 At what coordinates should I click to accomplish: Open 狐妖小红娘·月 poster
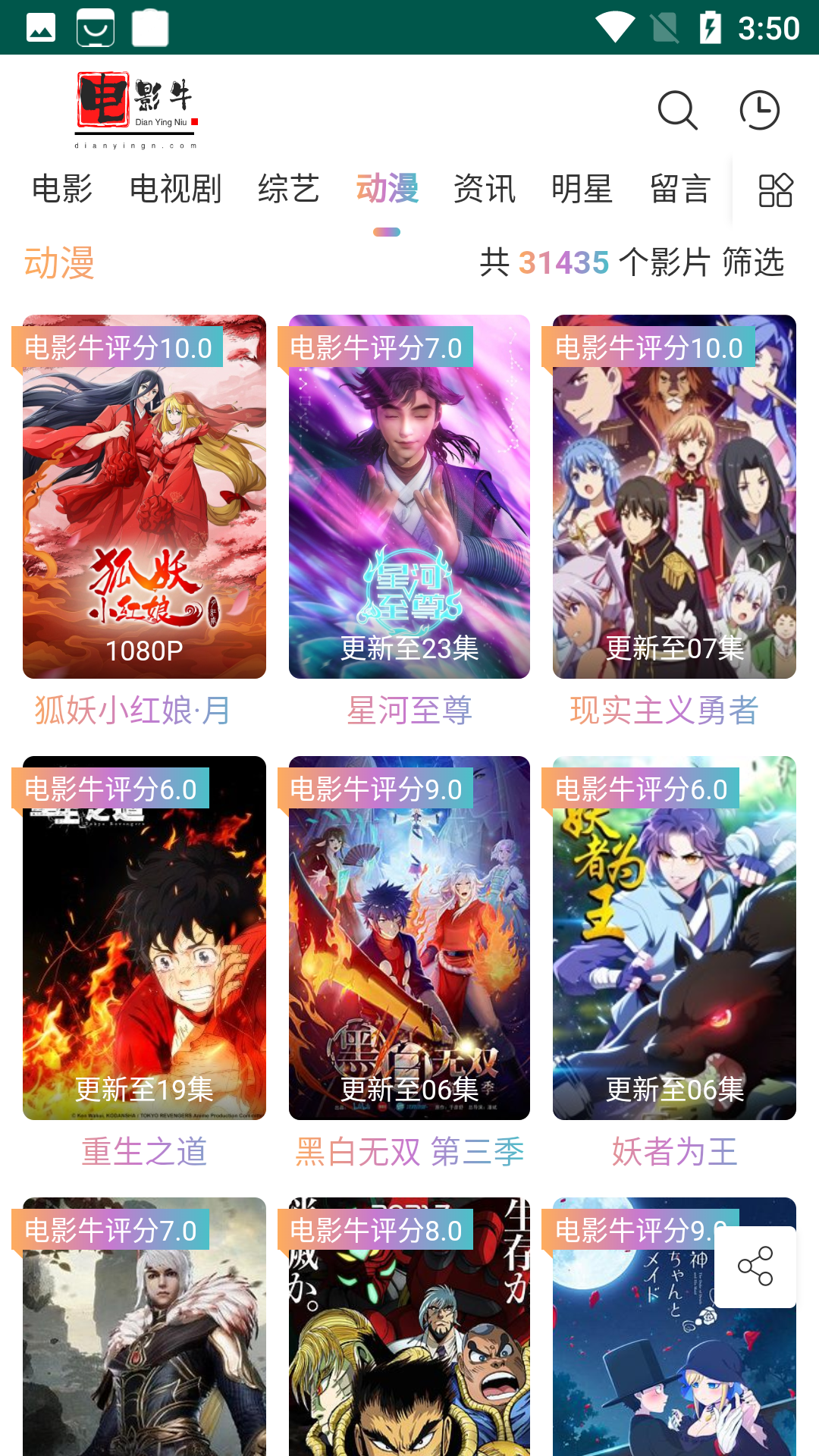click(144, 497)
